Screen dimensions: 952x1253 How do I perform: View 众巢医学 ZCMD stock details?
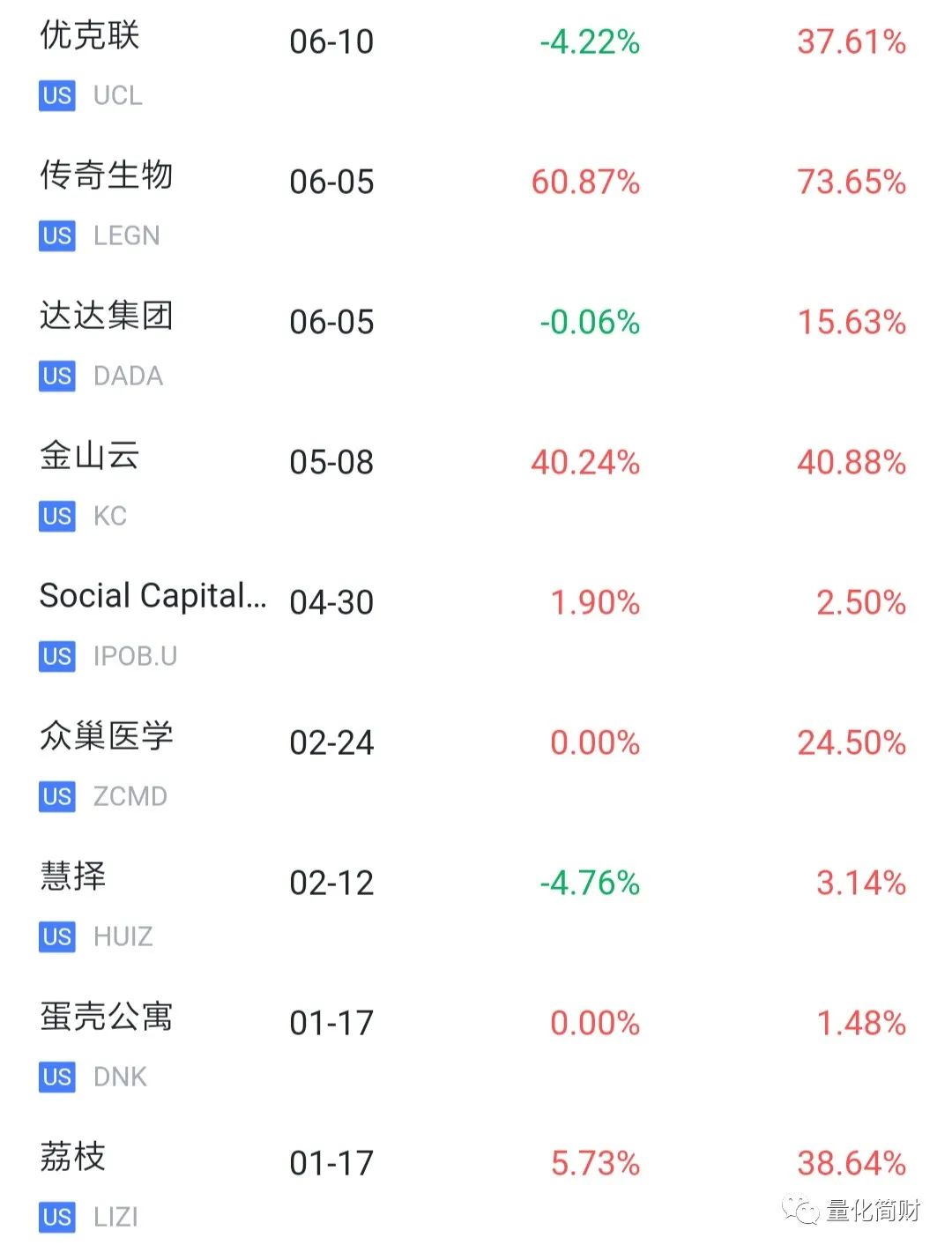pos(106,737)
